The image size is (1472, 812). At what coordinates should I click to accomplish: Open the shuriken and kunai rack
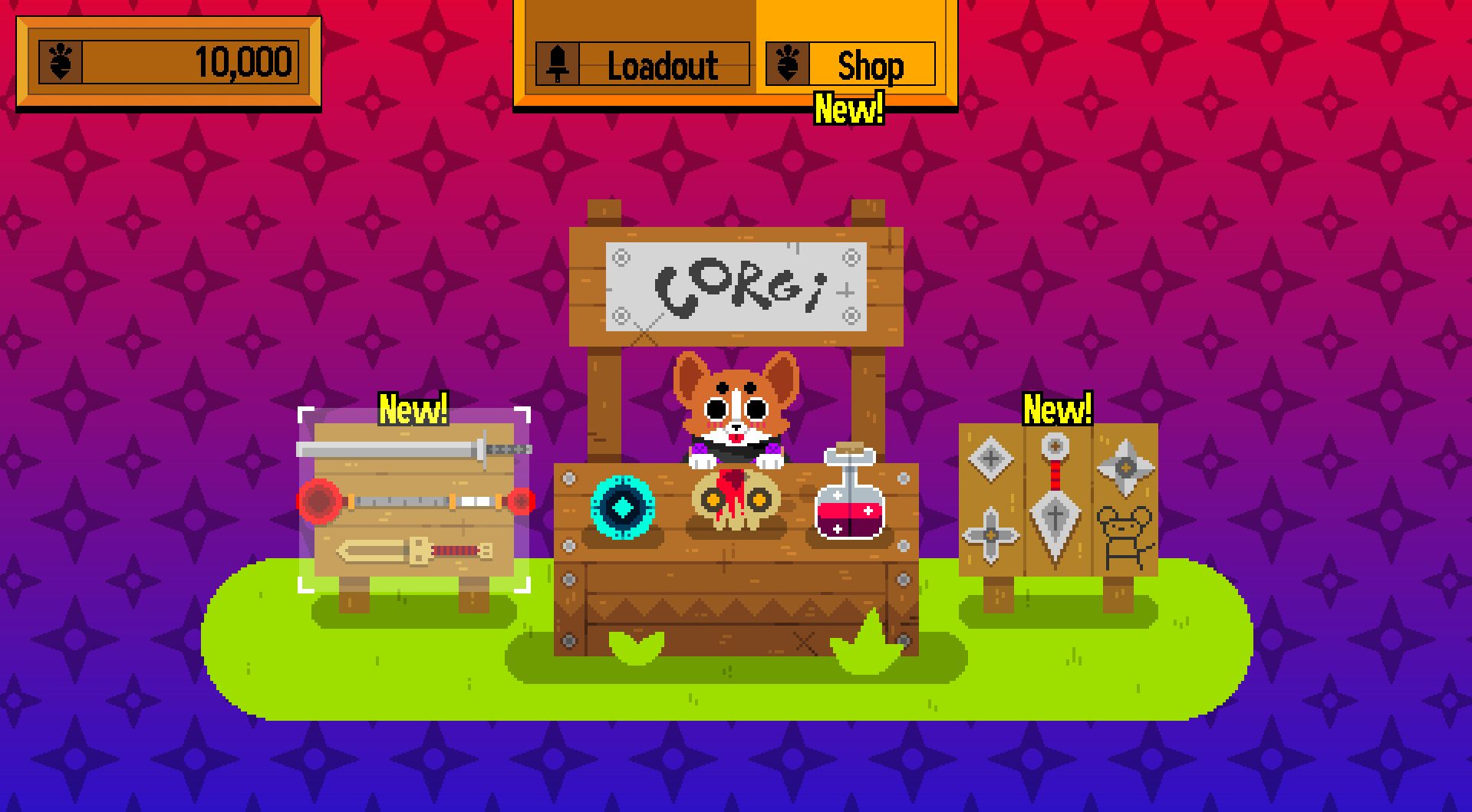pyautogui.click(x=1058, y=500)
